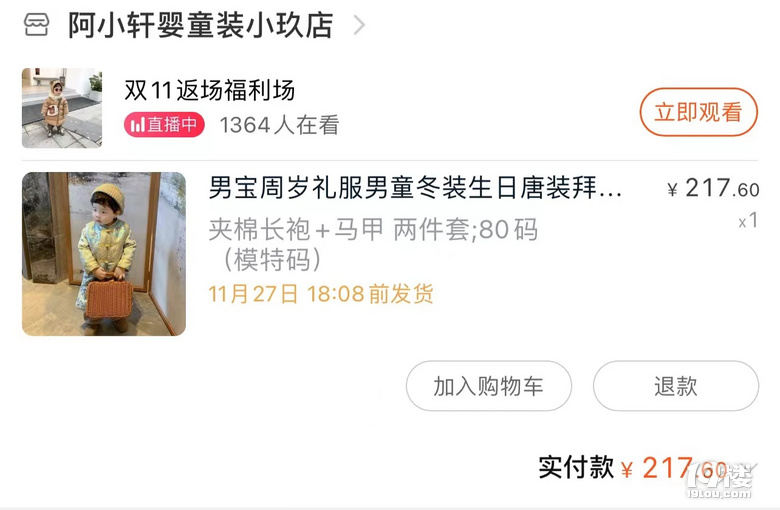The height and width of the screenshot is (510, 780).
Task: Open the 阿小轩婴童装小玖店 shop page
Action: (200, 26)
